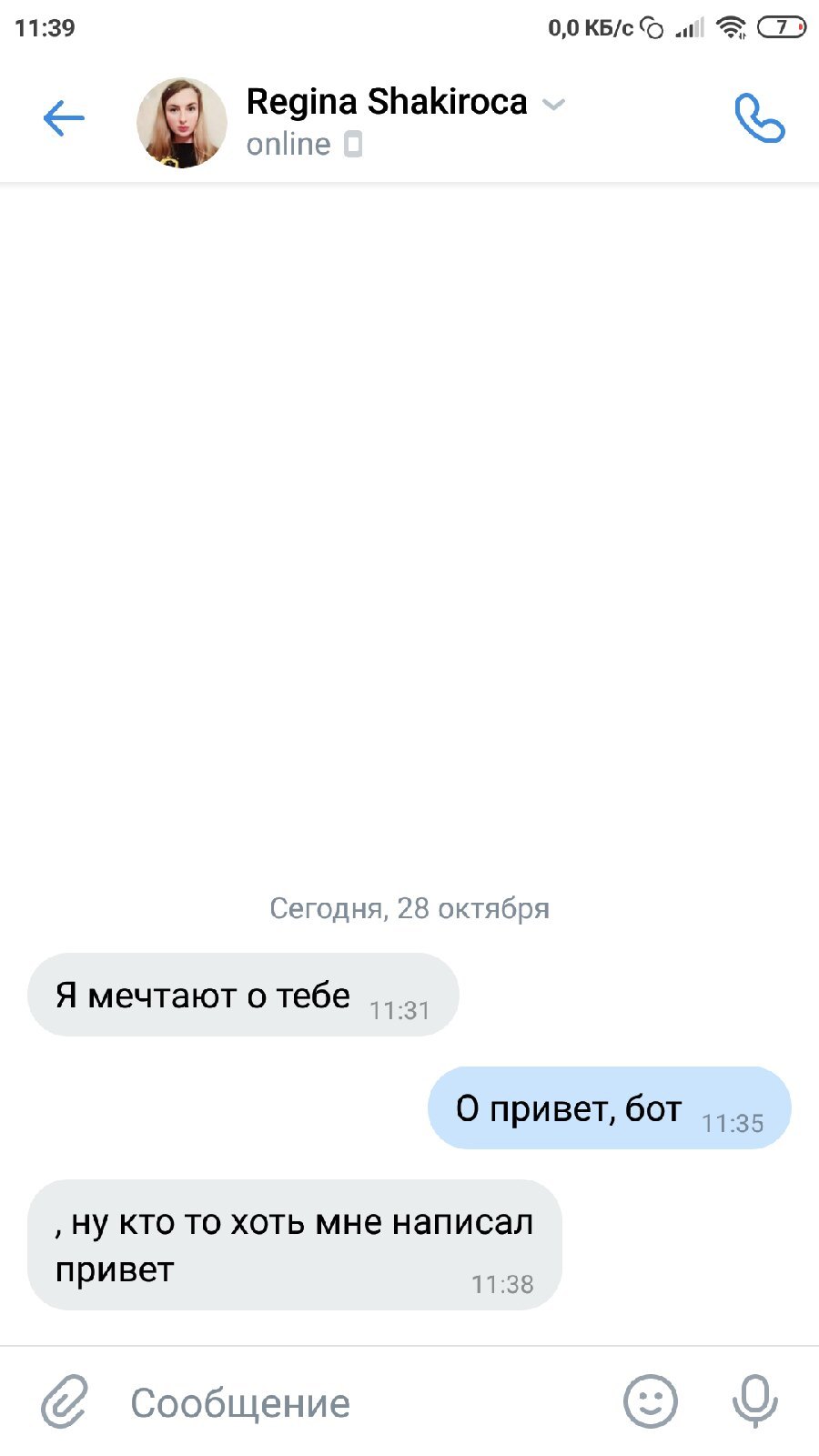The image size is (819, 1456).
Task: Start a call with Regina Shakiroca
Action: tap(759, 118)
